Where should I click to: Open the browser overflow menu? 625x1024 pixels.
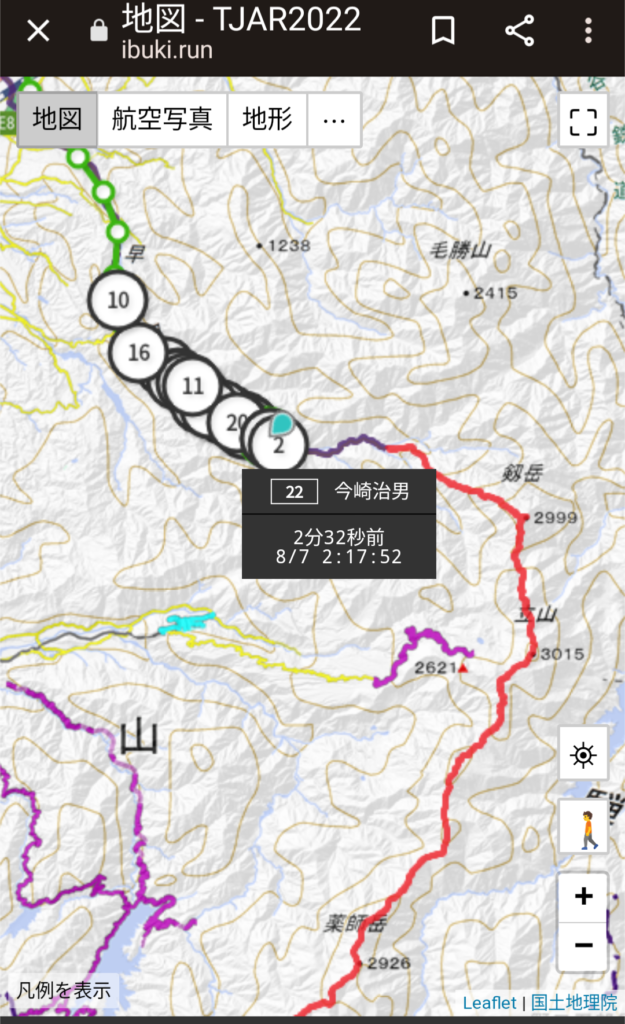click(x=588, y=31)
